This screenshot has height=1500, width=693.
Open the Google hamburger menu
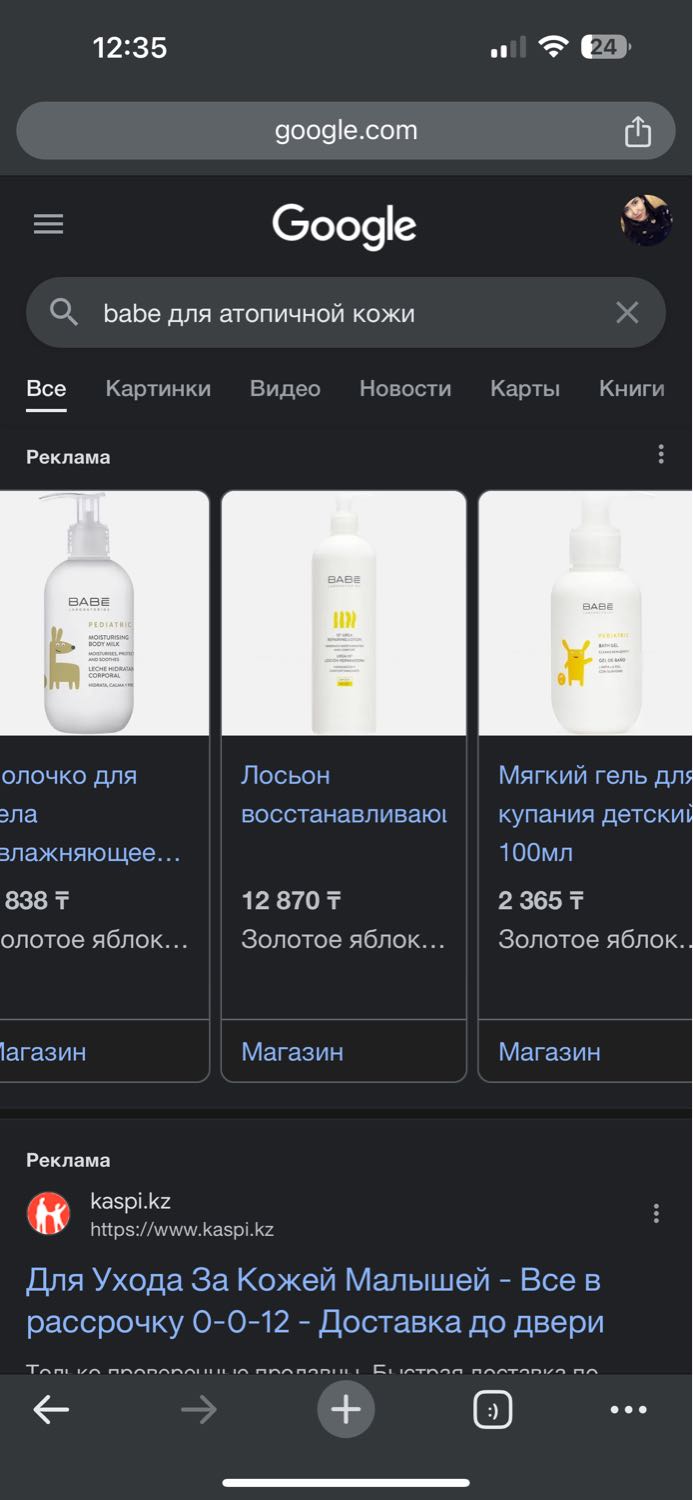[x=48, y=224]
